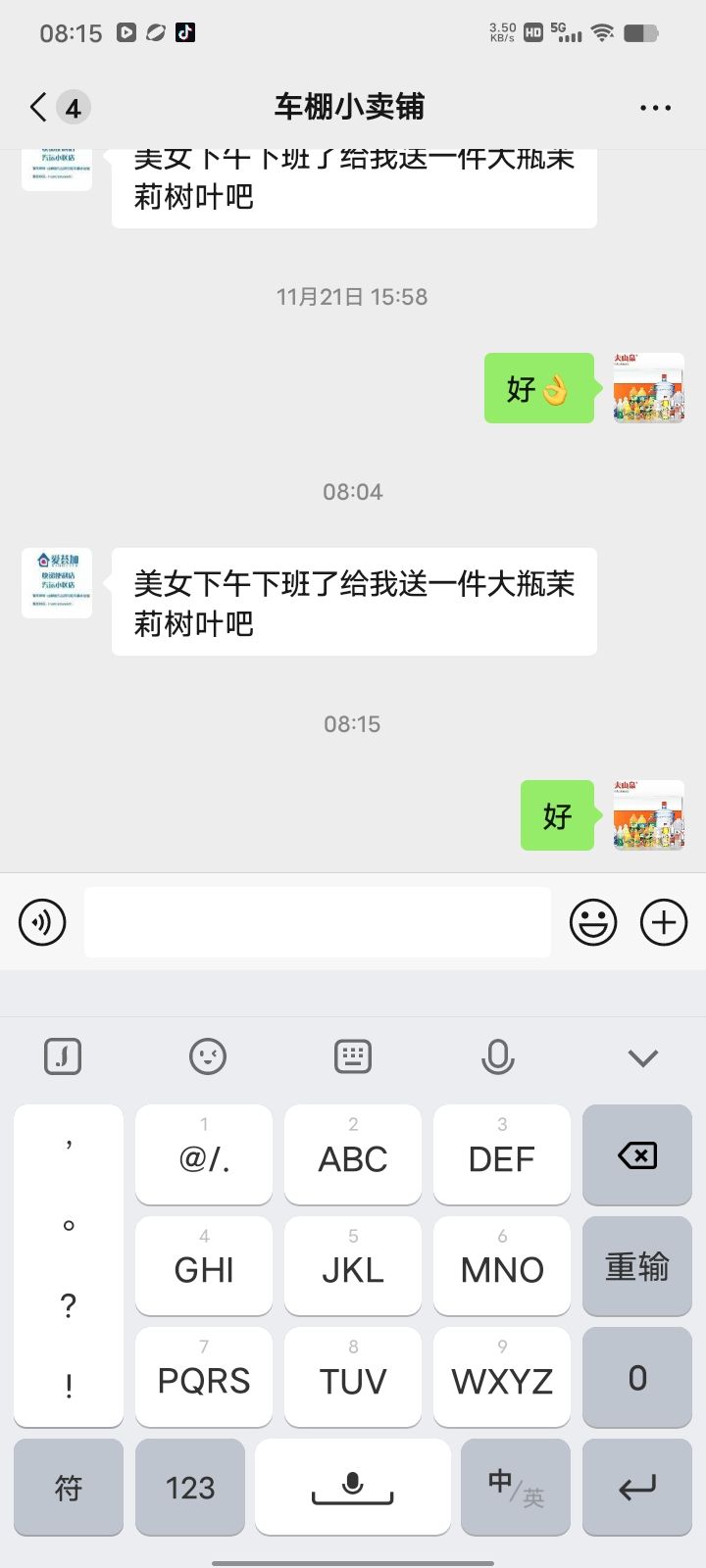Switch to voice message mode
The image size is (706, 1568).
41,921
